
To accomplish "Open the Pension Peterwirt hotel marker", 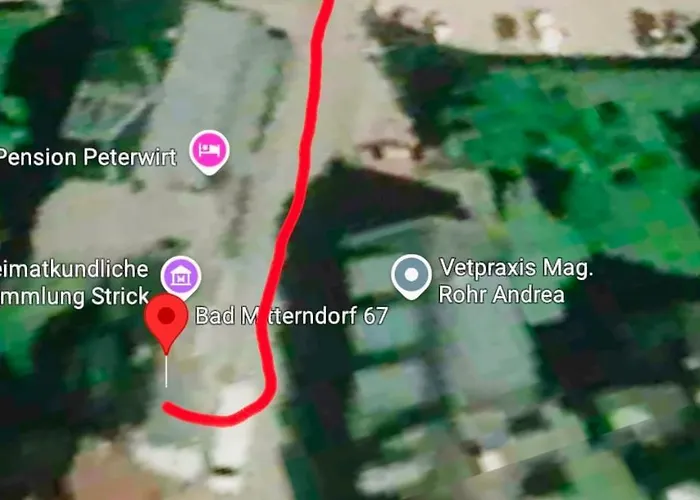I will click(210, 151).
